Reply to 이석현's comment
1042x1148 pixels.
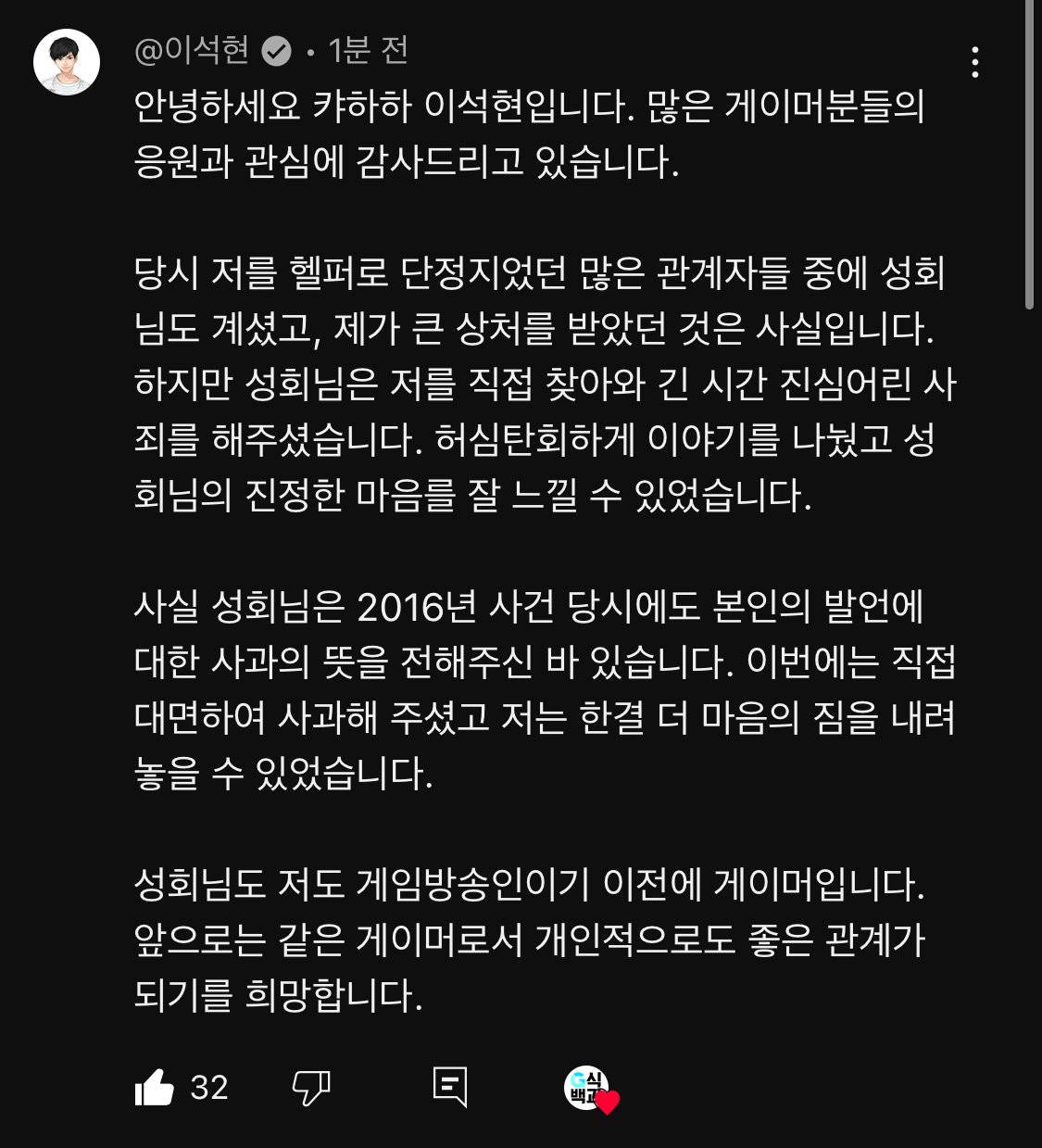[x=450, y=1087]
